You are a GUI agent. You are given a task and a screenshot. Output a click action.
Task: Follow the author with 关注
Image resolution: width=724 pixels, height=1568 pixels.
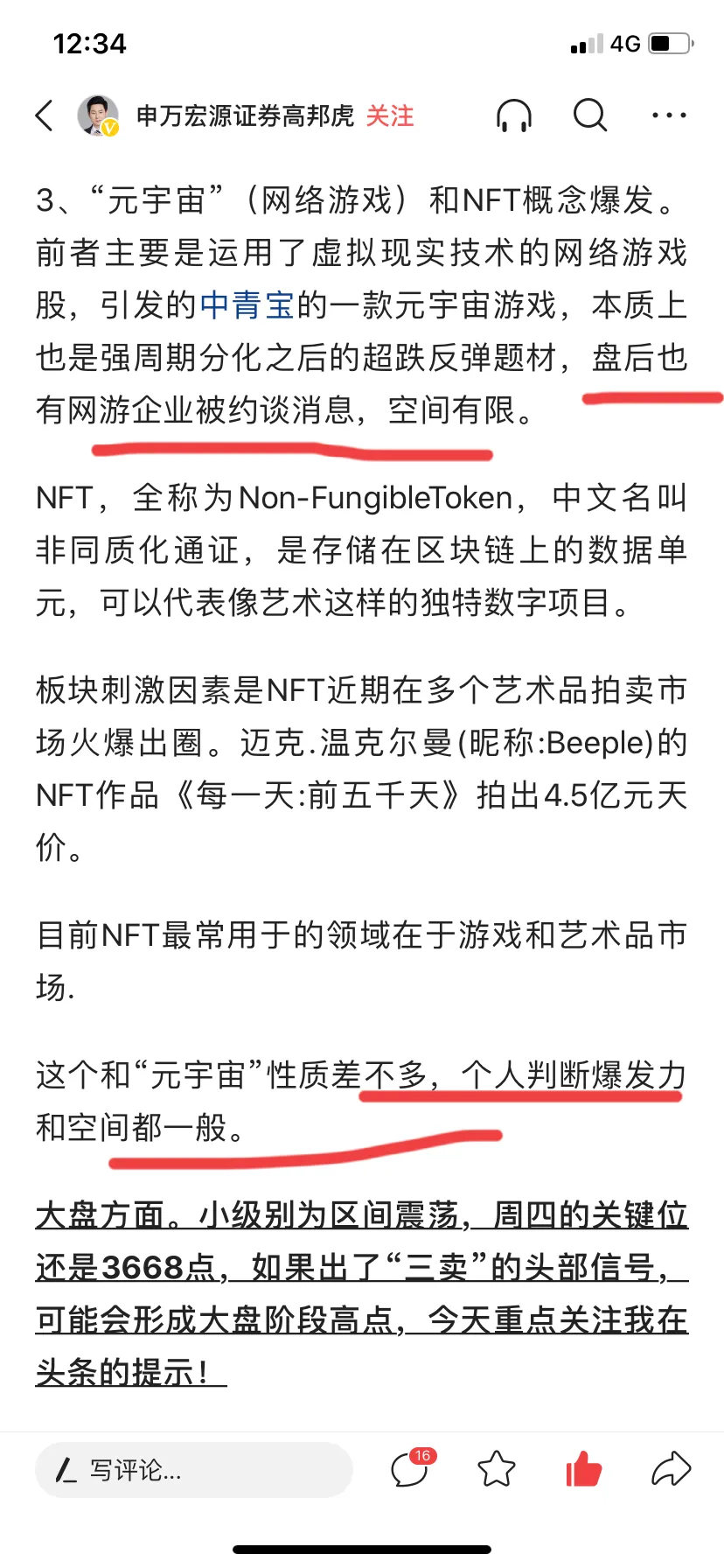(390, 115)
